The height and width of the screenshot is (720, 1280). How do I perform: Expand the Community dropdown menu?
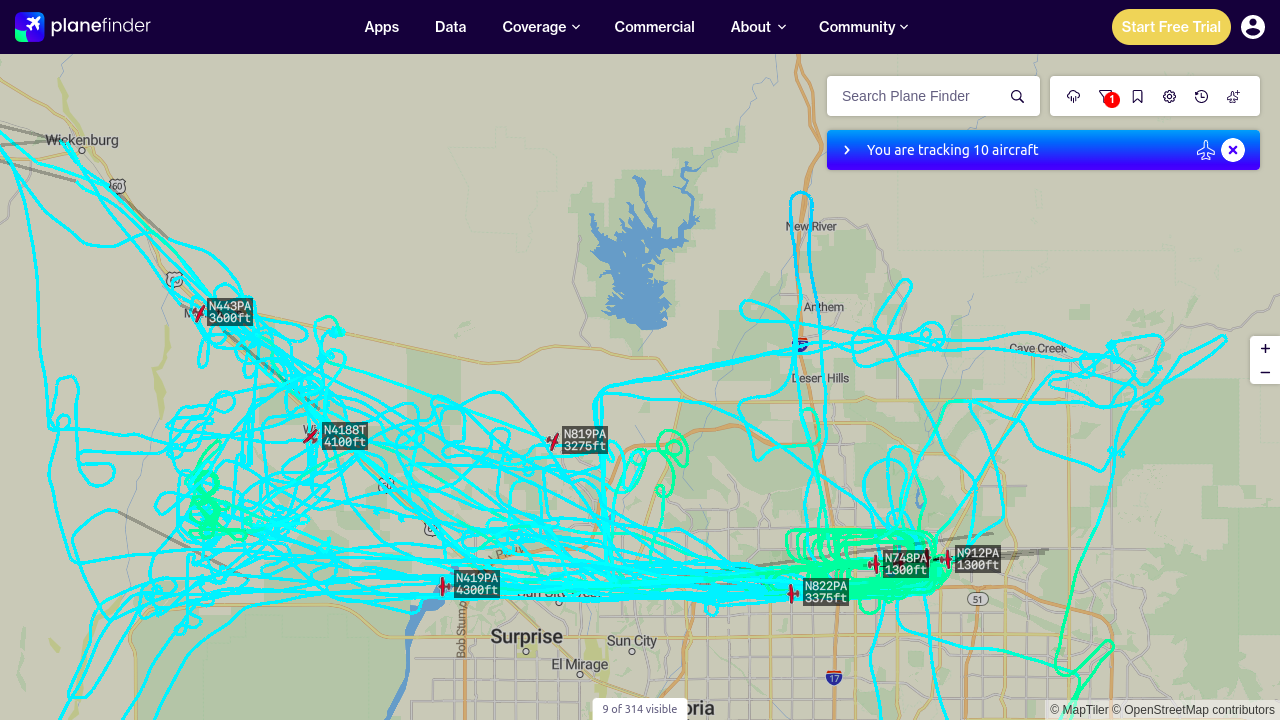863,27
